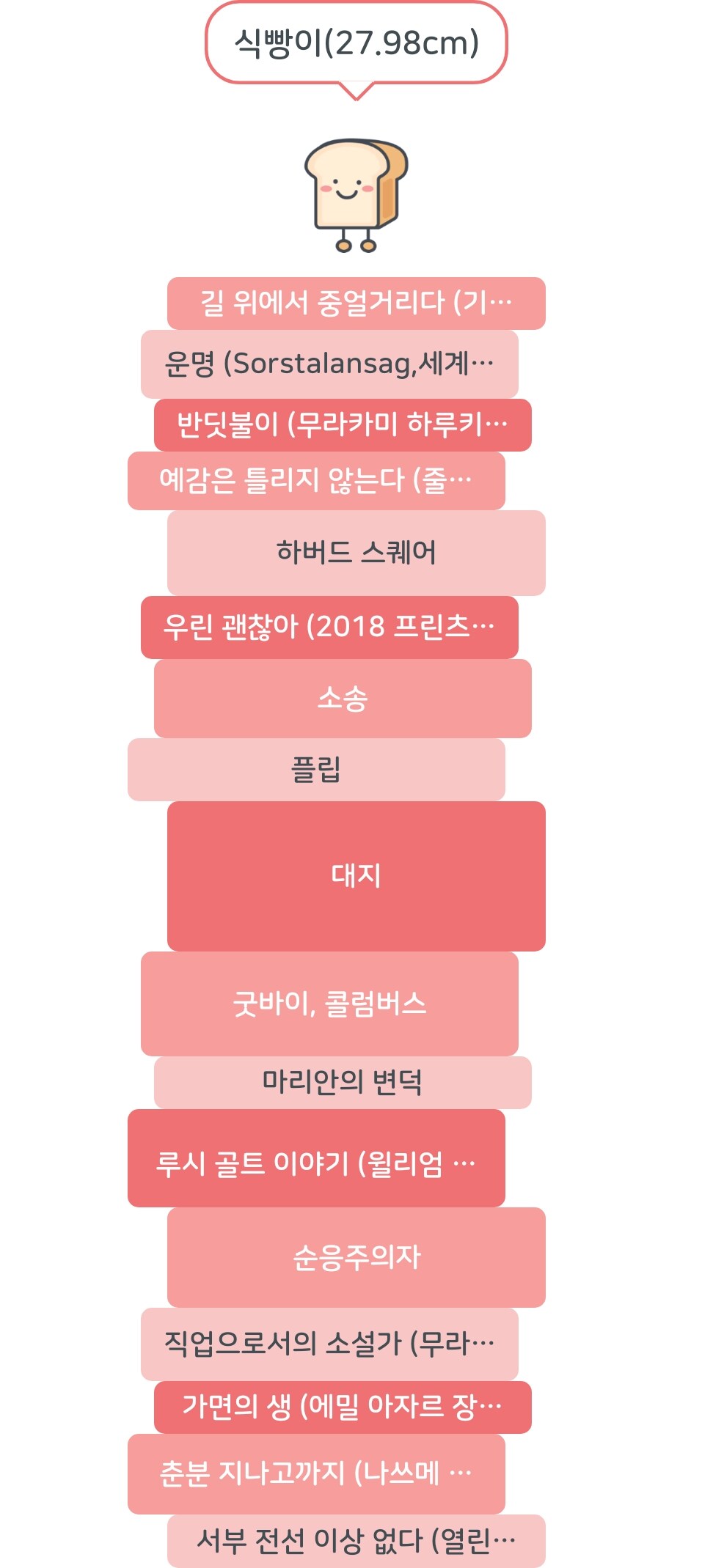View 서부 전선 이상 없다 book

point(356,1540)
